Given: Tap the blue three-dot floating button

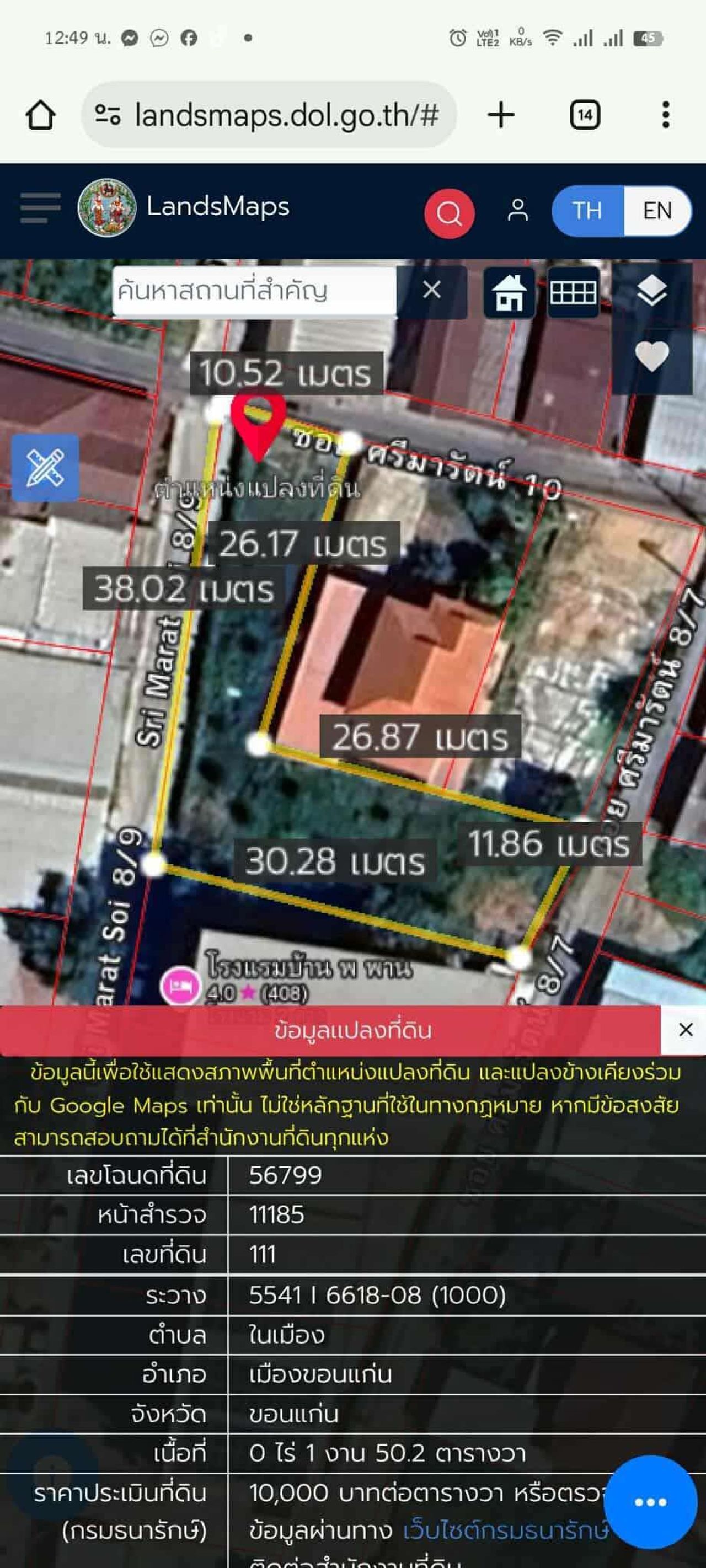Looking at the screenshot, I should coord(650,1502).
